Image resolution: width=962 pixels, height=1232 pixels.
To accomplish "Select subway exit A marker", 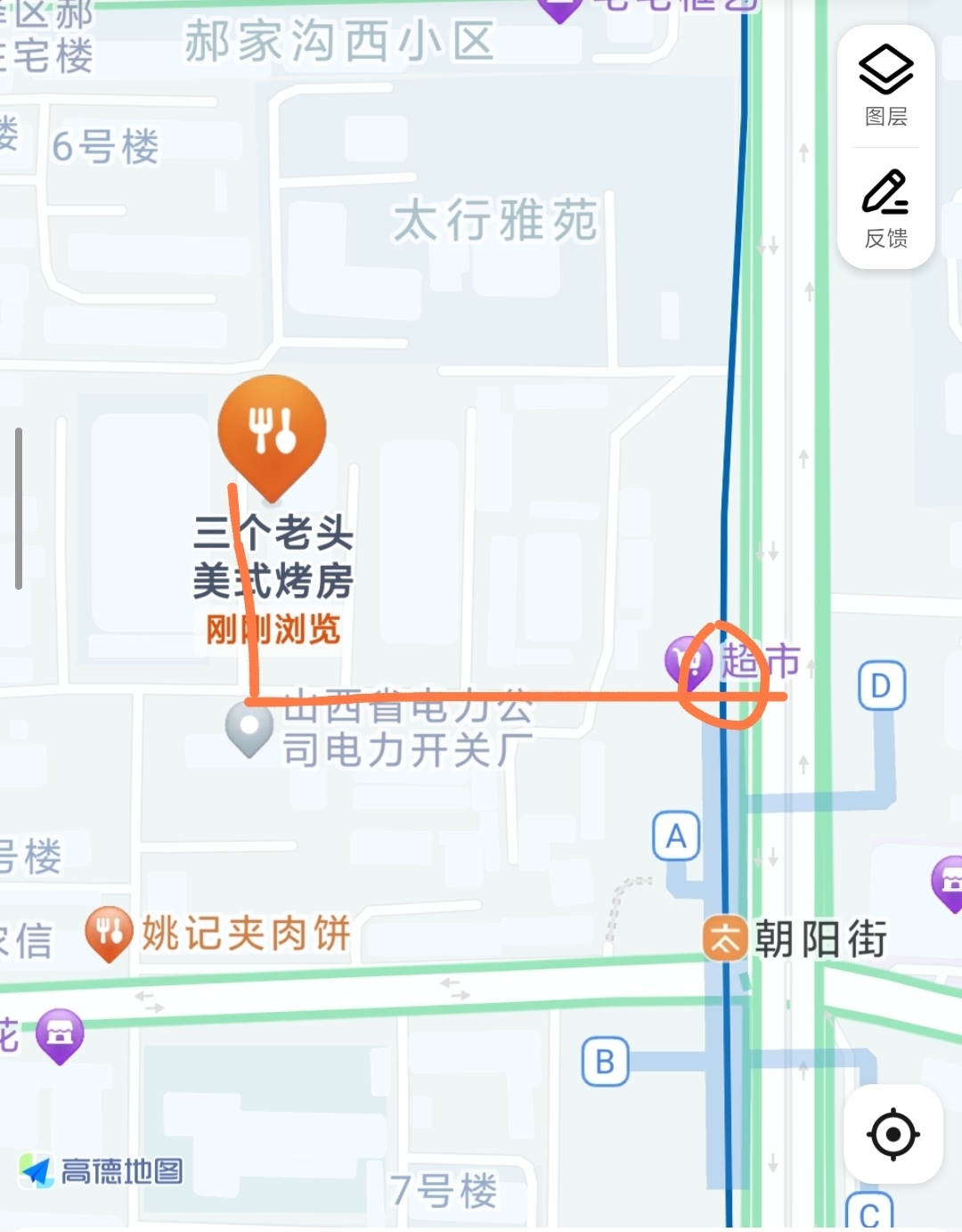I will pyautogui.click(x=676, y=836).
